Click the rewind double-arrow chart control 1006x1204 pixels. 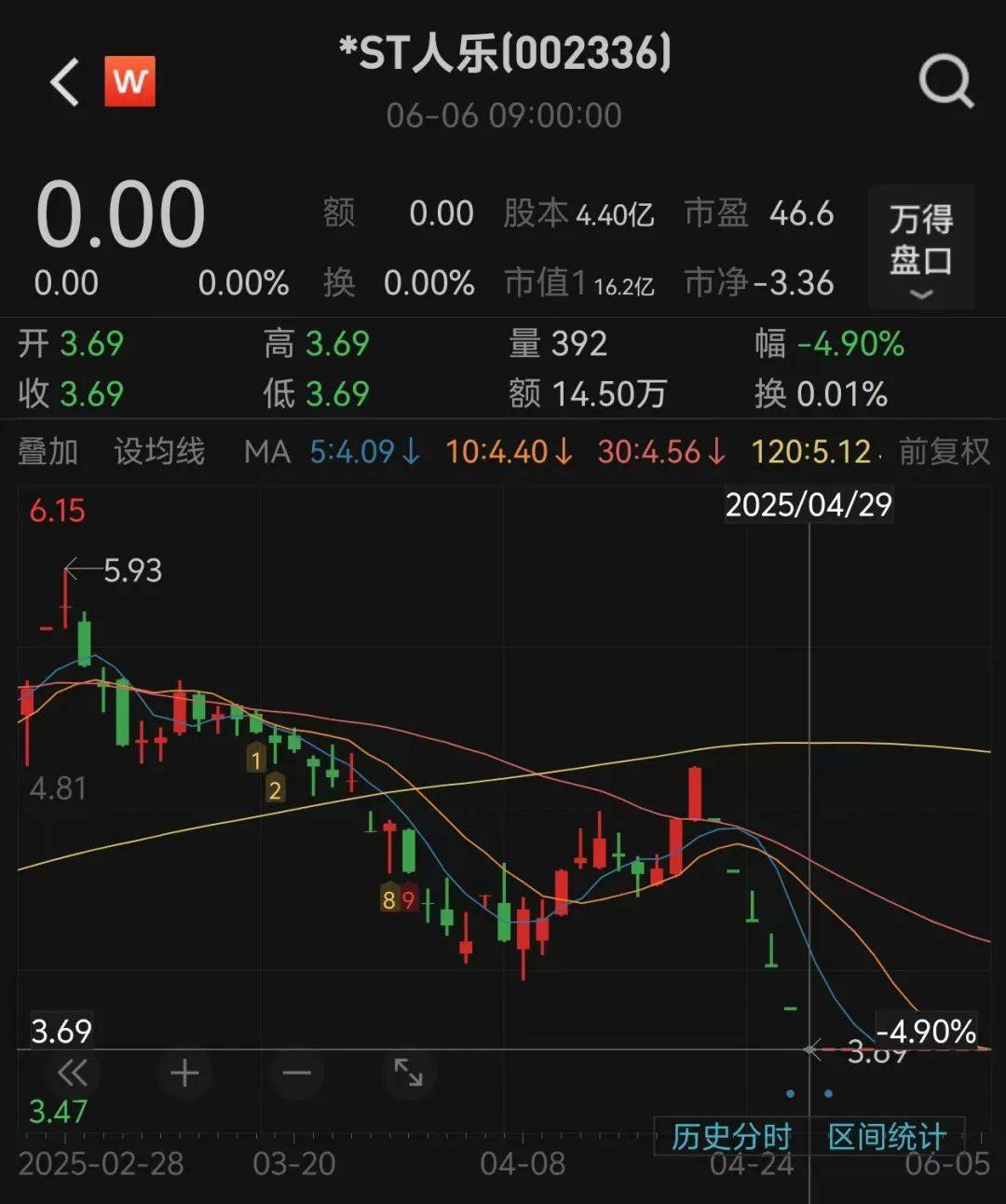point(73,1074)
